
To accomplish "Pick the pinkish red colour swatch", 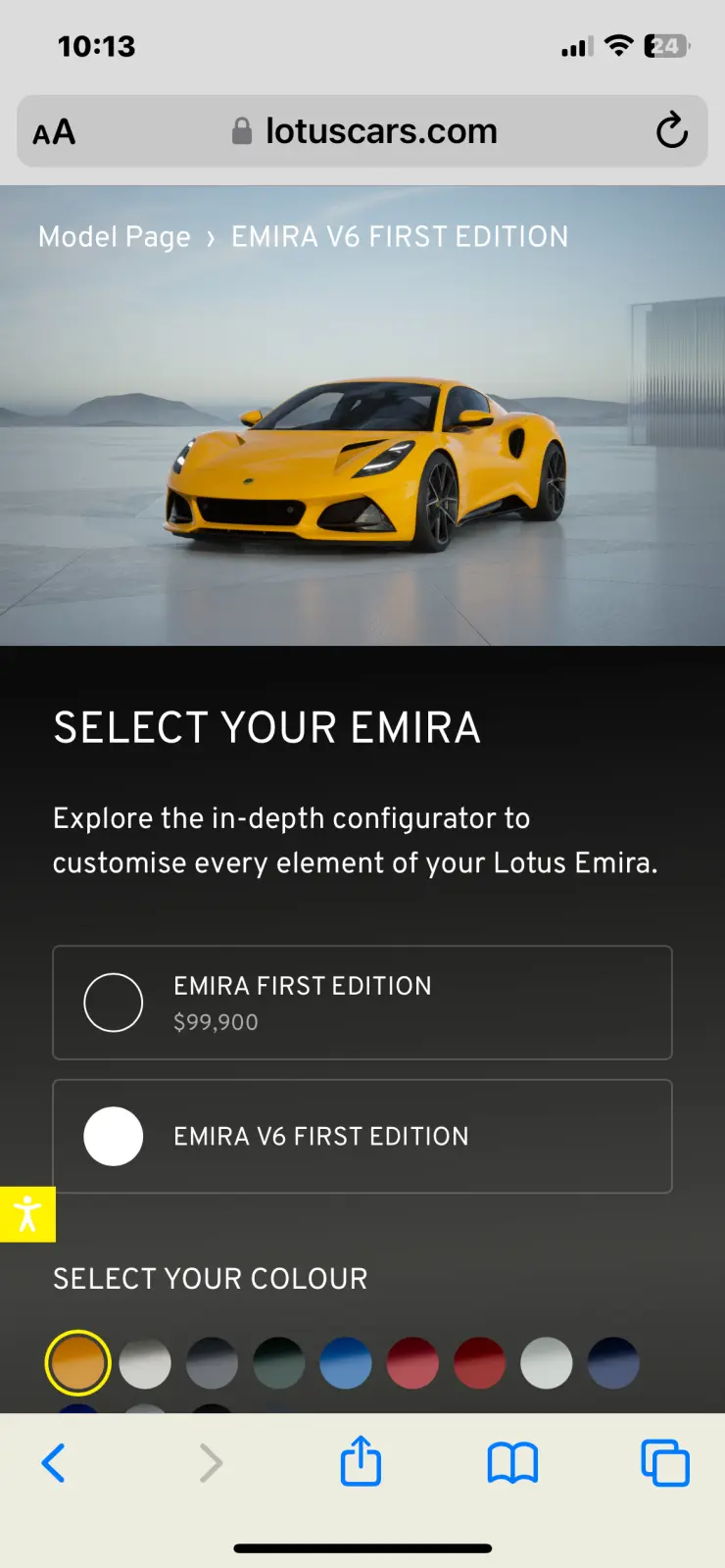I will pyautogui.click(x=412, y=1362).
